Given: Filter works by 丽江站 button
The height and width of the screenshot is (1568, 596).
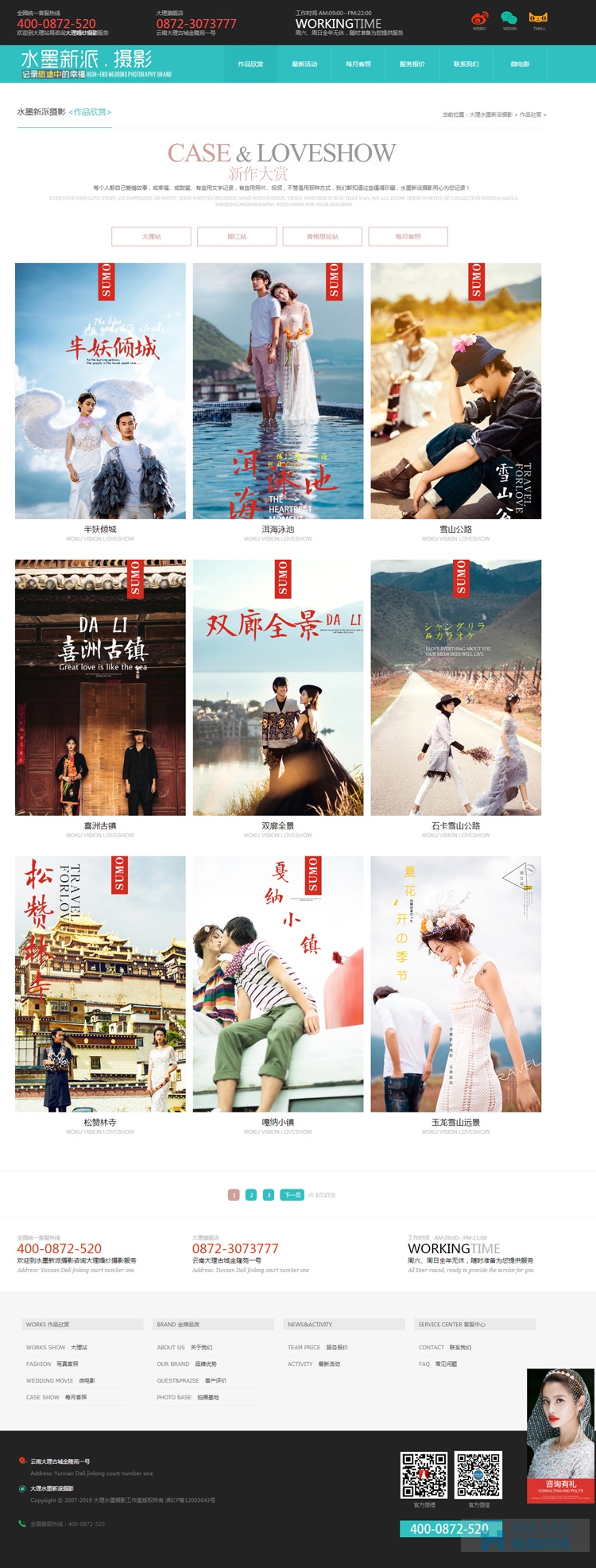Looking at the screenshot, I should click(237, 236).
